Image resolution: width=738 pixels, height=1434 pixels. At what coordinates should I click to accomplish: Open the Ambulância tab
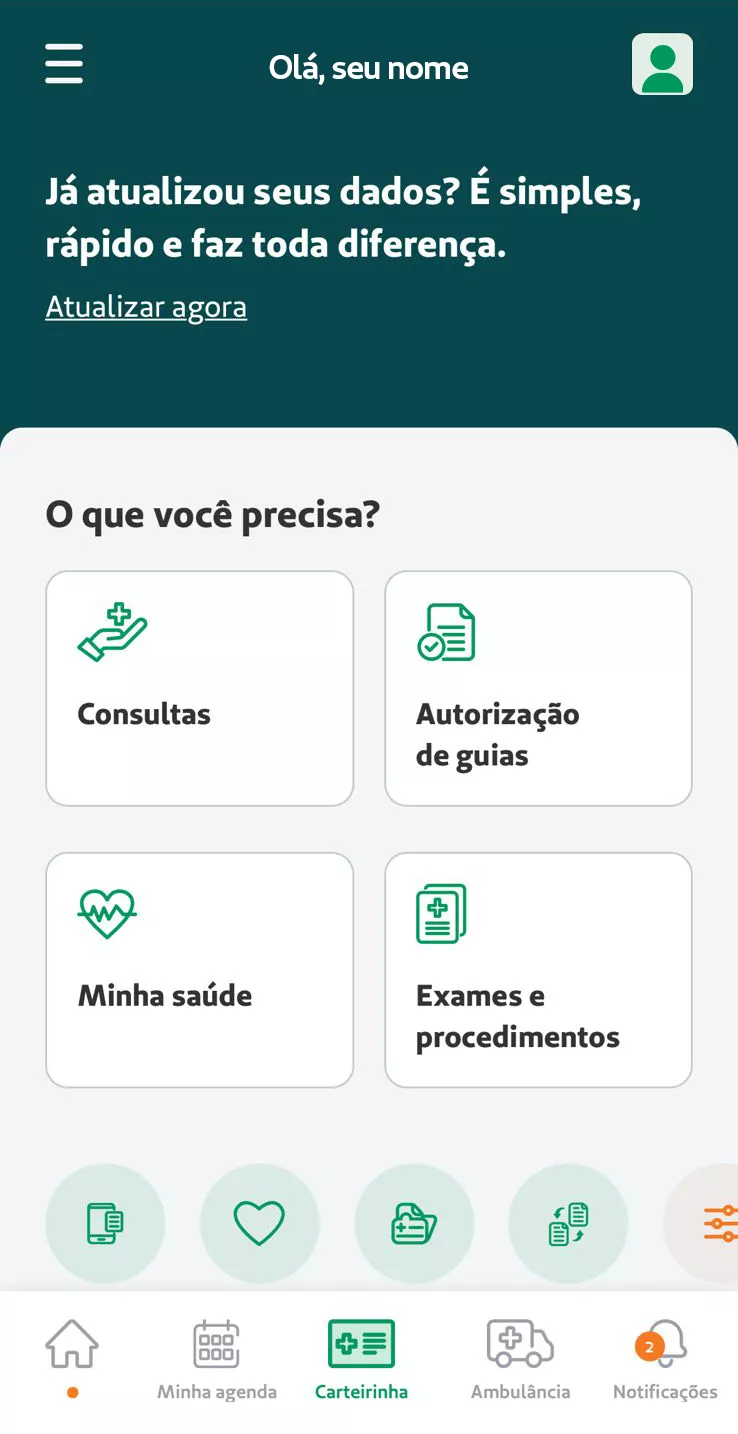(x=520, y=1358)
